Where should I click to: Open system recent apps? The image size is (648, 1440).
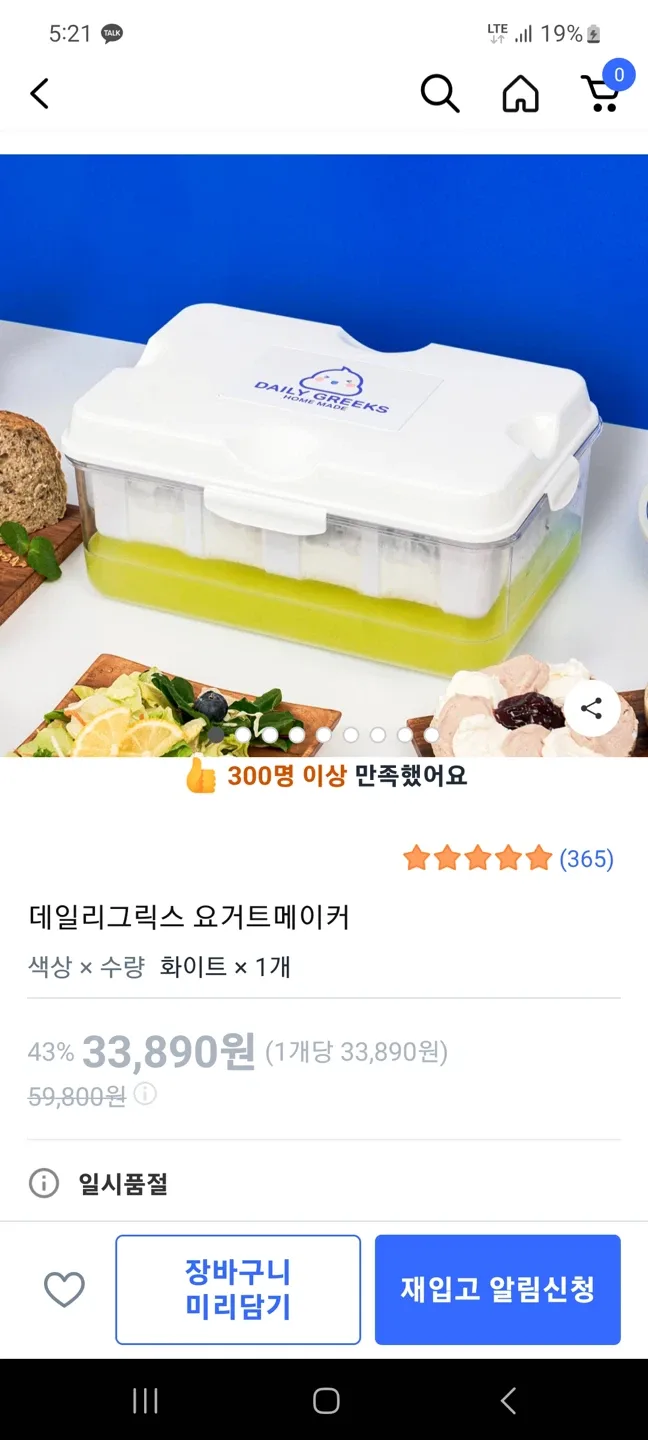click(x=145, y=1401)
